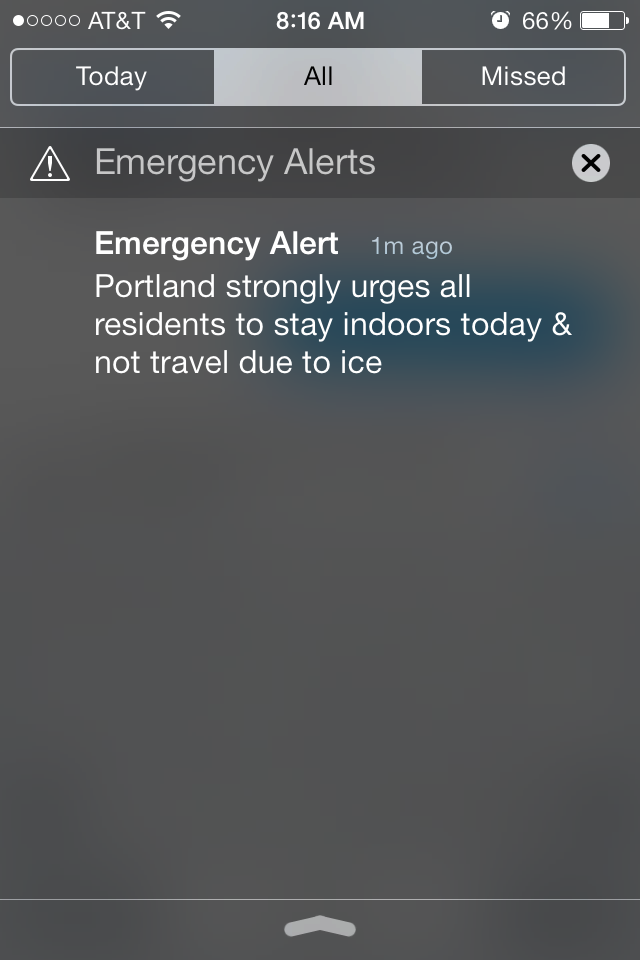Clear the Emergency Alerts notifications
The image size is (640, 960).
(590, 163)
